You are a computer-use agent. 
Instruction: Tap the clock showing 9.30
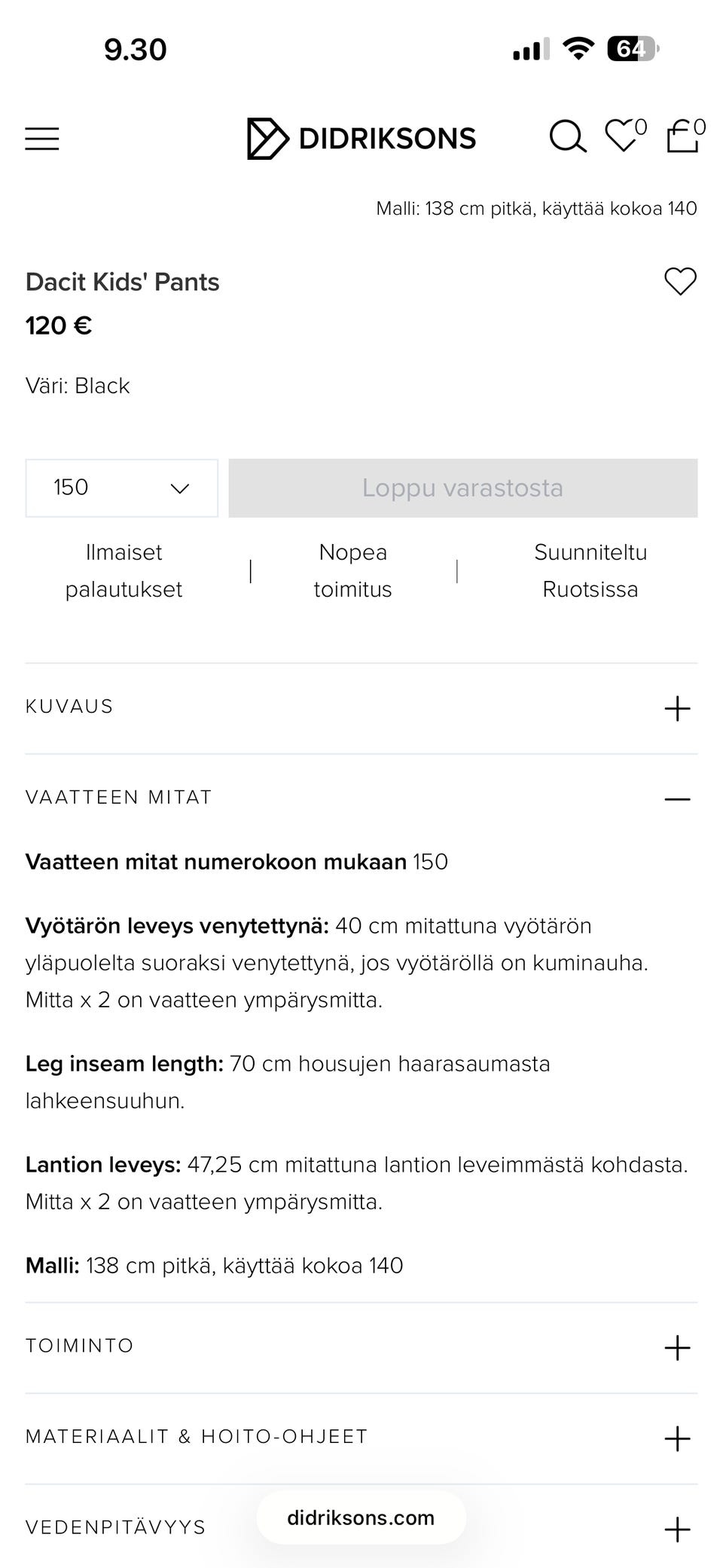pyautogui.click(x=134, y=48)
